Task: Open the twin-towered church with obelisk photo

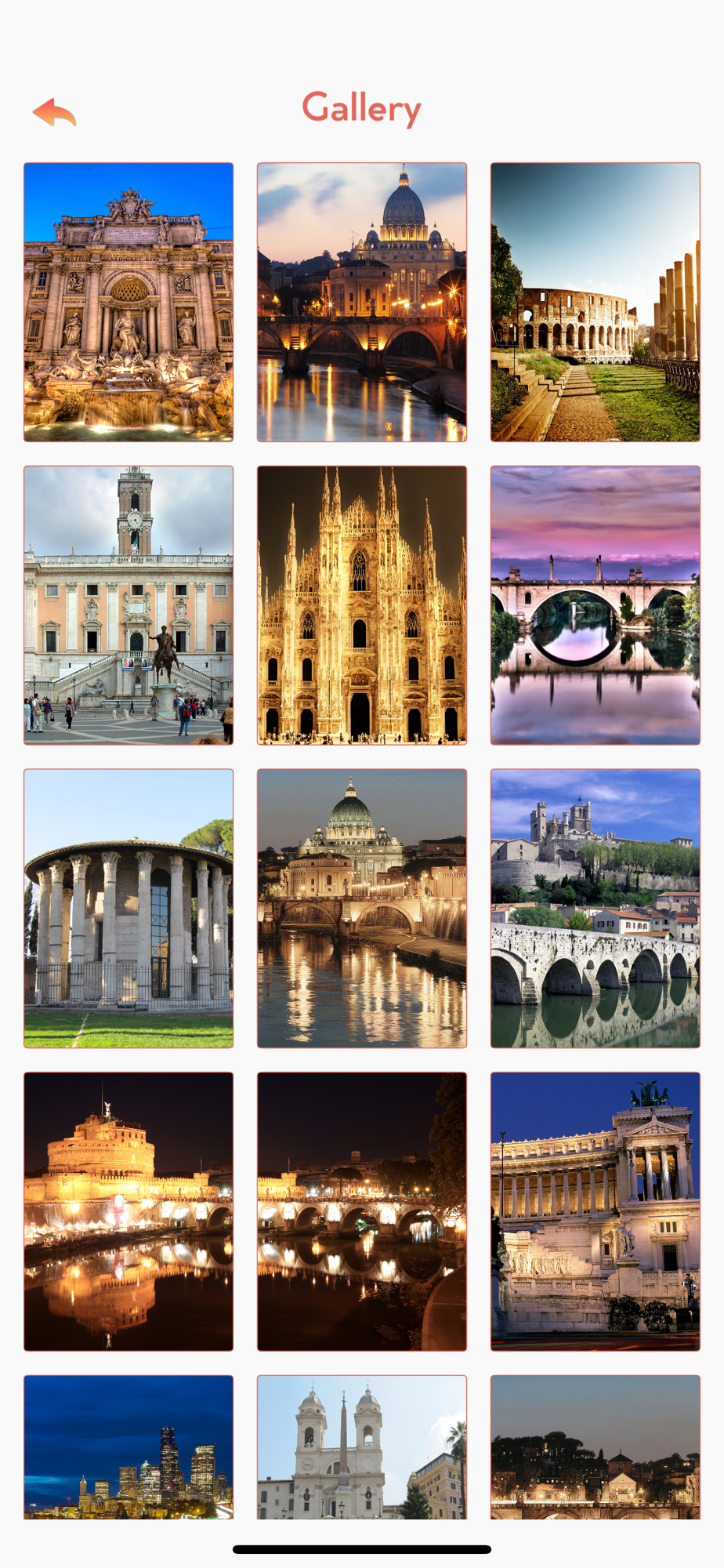Action: (x=362, y=1446)
